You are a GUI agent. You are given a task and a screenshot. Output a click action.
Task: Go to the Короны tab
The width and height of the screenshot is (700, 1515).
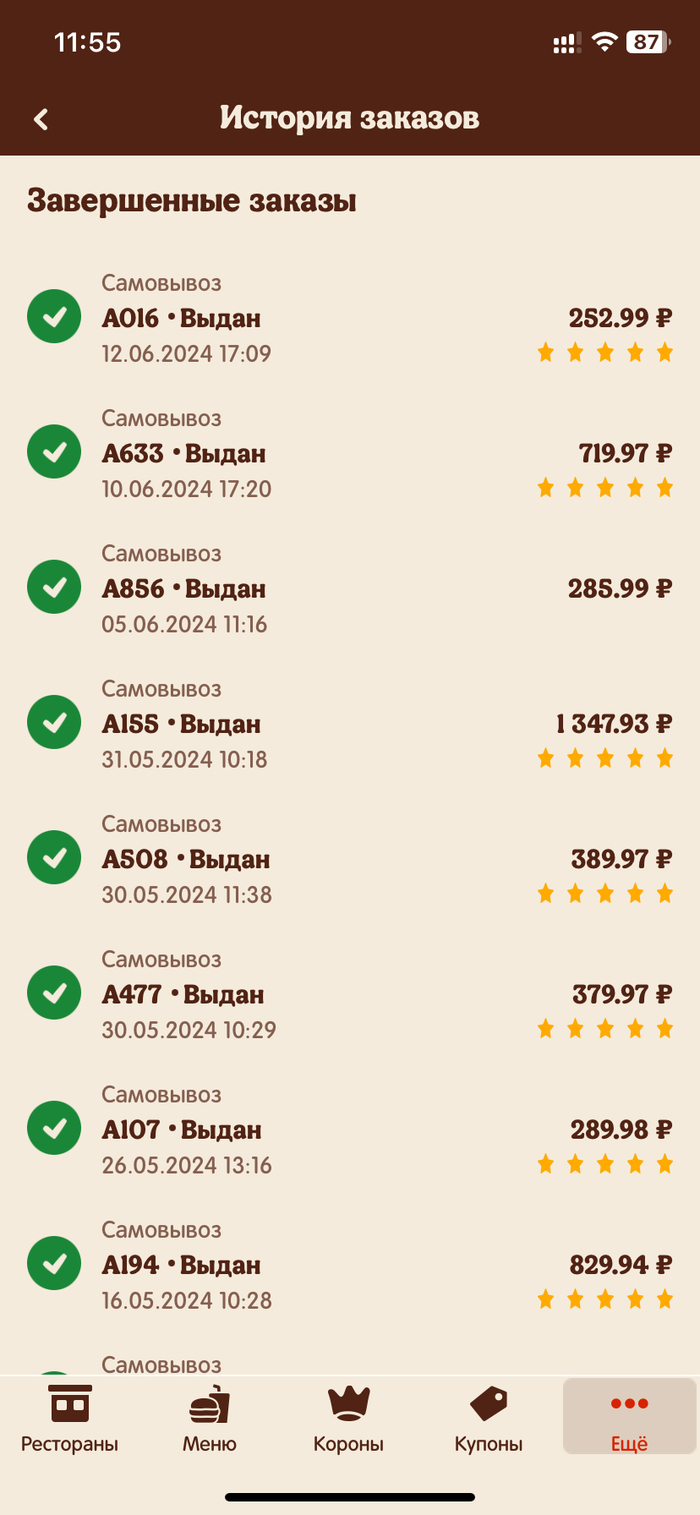click(x=349, y=1418)
